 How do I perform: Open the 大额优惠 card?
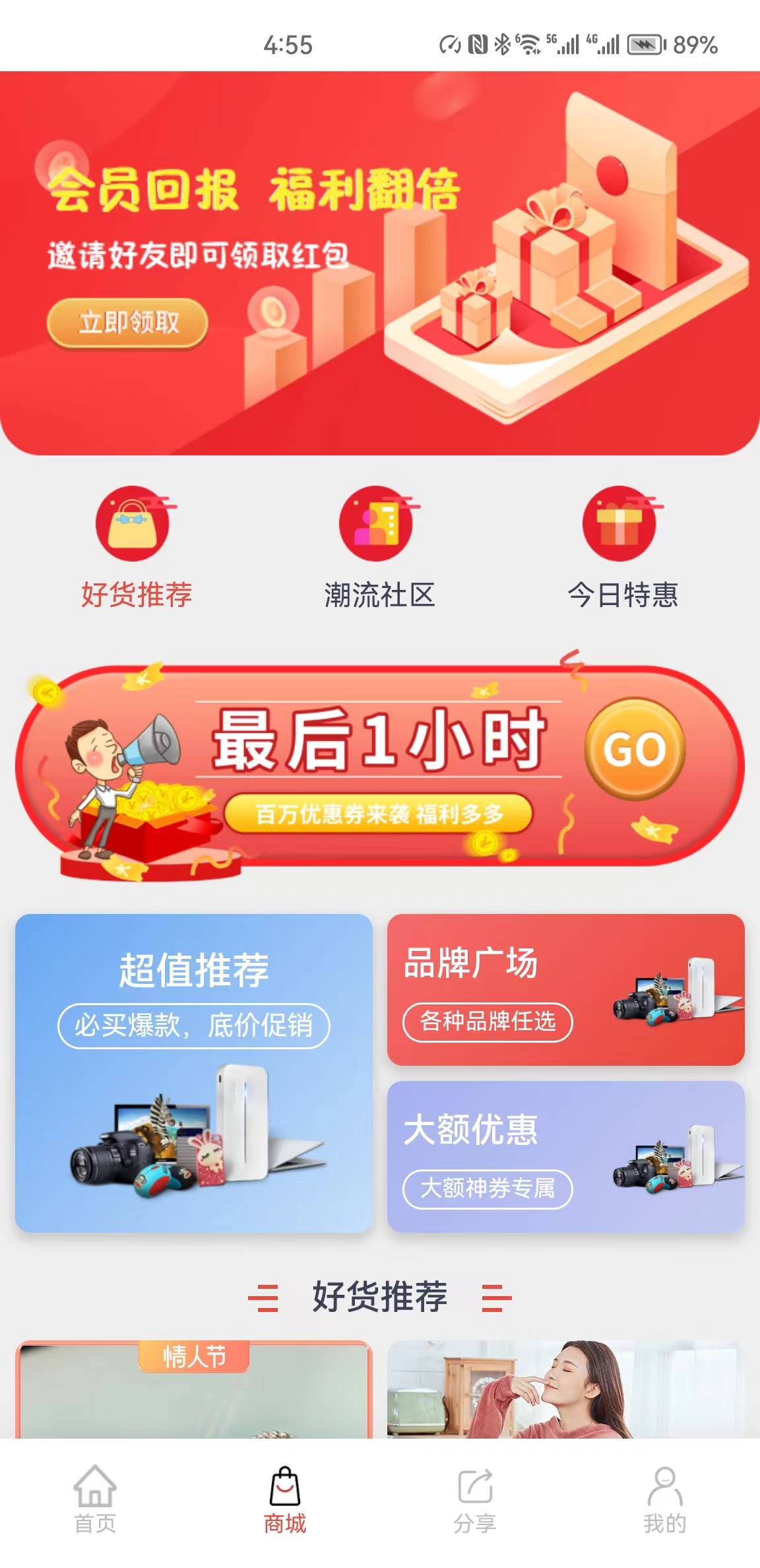click(566, 1156)
